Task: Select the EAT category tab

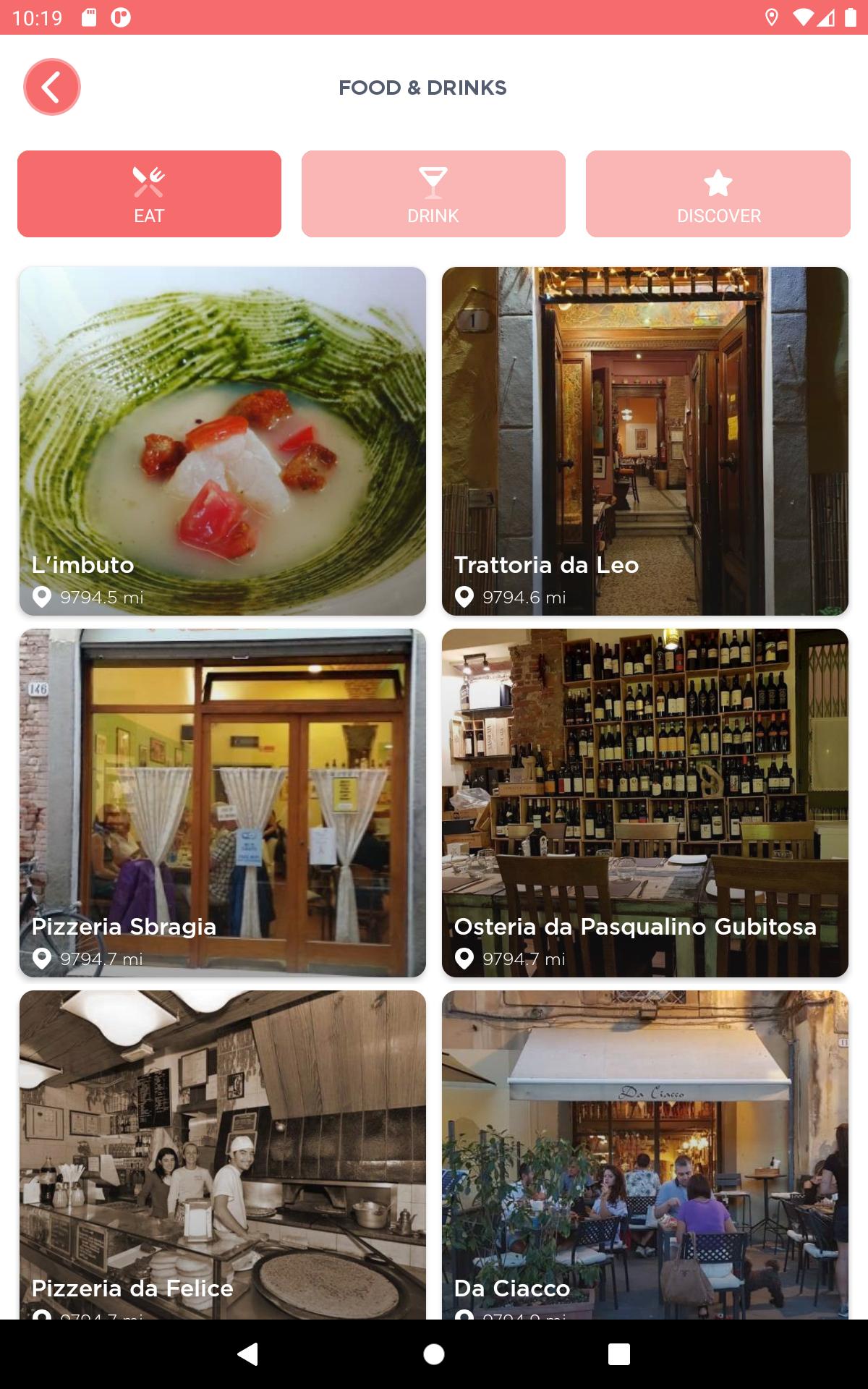Action: click(149, 194)
